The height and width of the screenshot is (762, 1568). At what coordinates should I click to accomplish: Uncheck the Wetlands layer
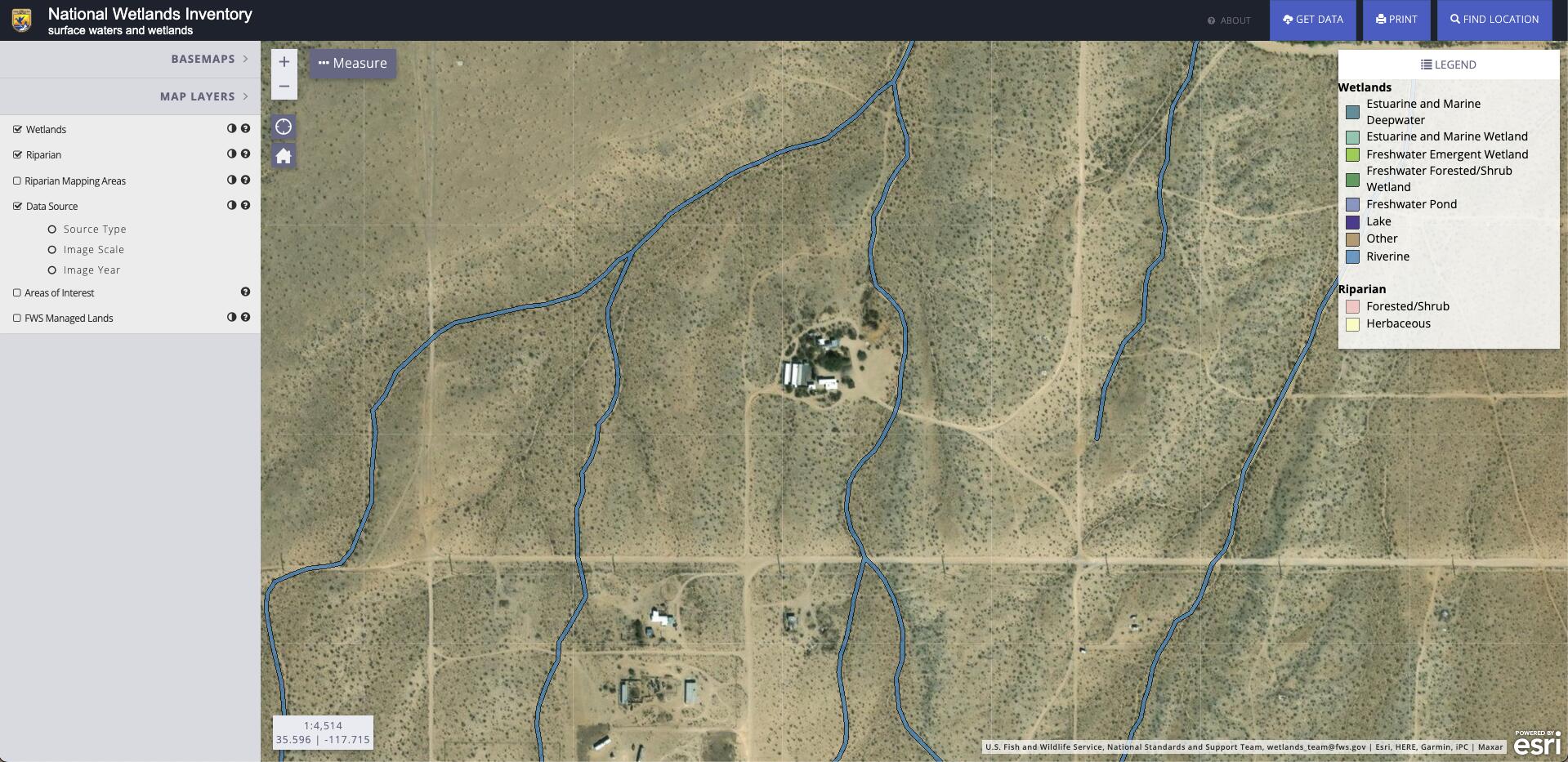tap(17, 129)
